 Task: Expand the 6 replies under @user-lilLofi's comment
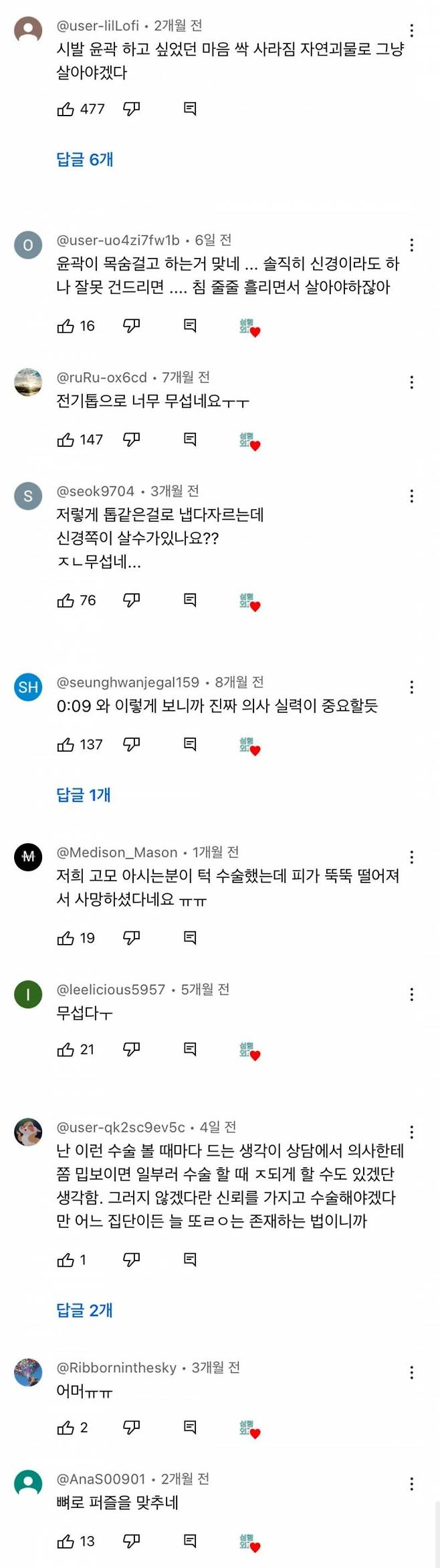[x=84, y=159]
